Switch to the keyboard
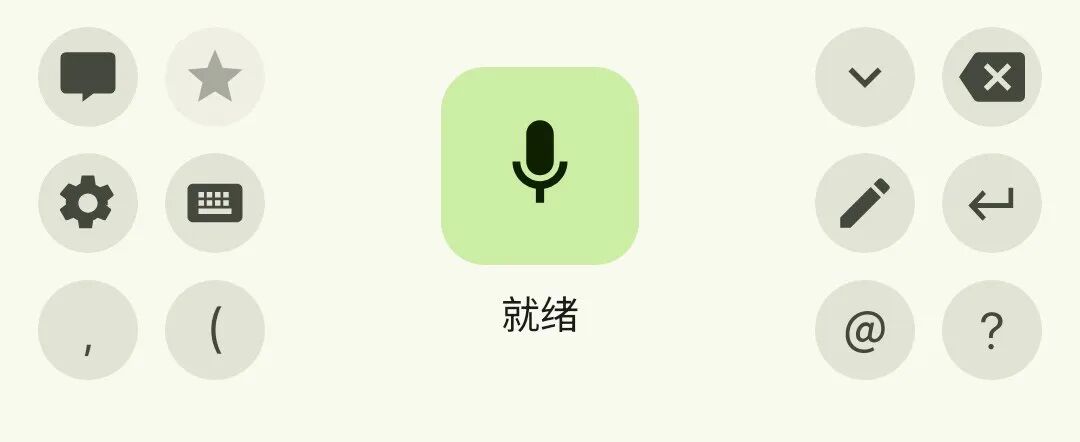This screenshot has height=442, width=1080. point(215,203)
